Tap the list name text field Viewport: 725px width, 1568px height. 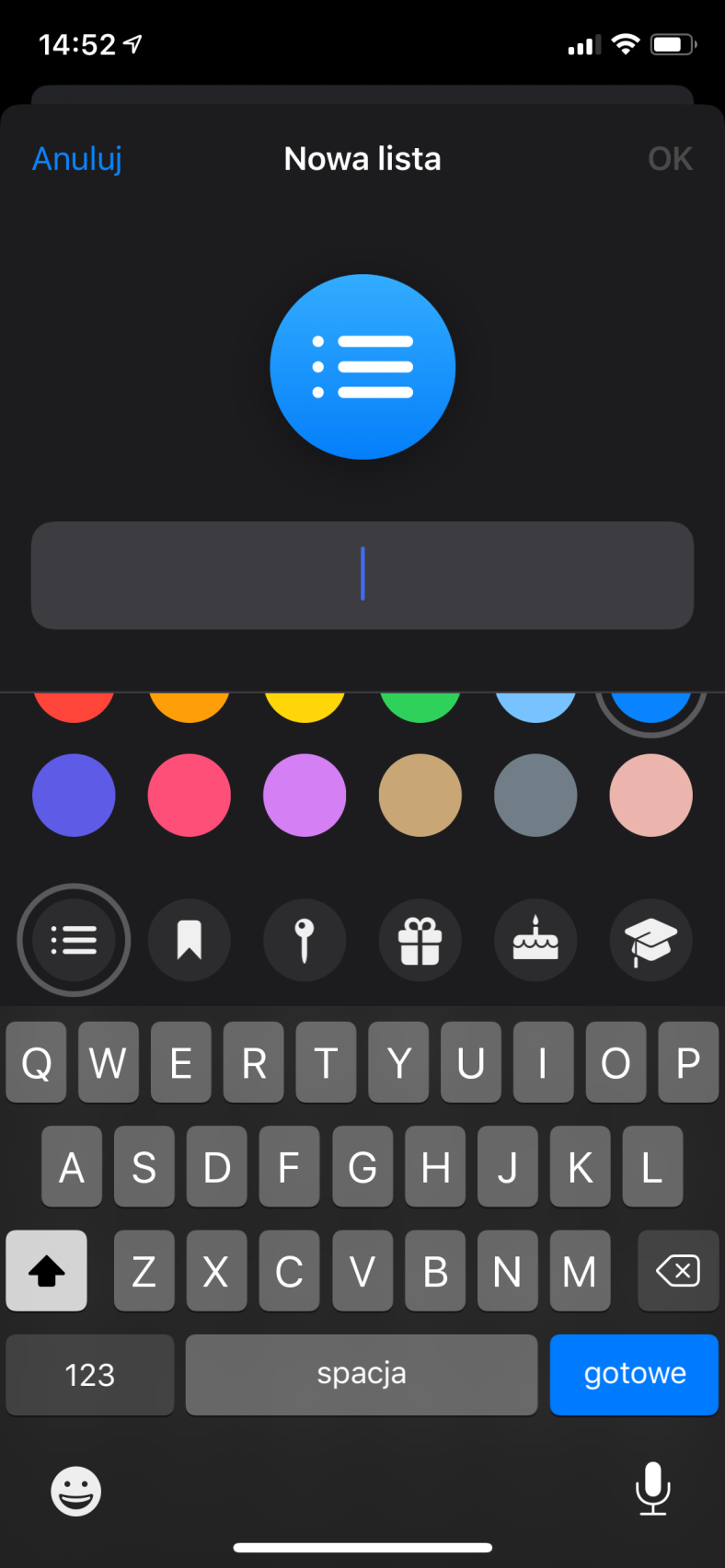coord(362,576)
